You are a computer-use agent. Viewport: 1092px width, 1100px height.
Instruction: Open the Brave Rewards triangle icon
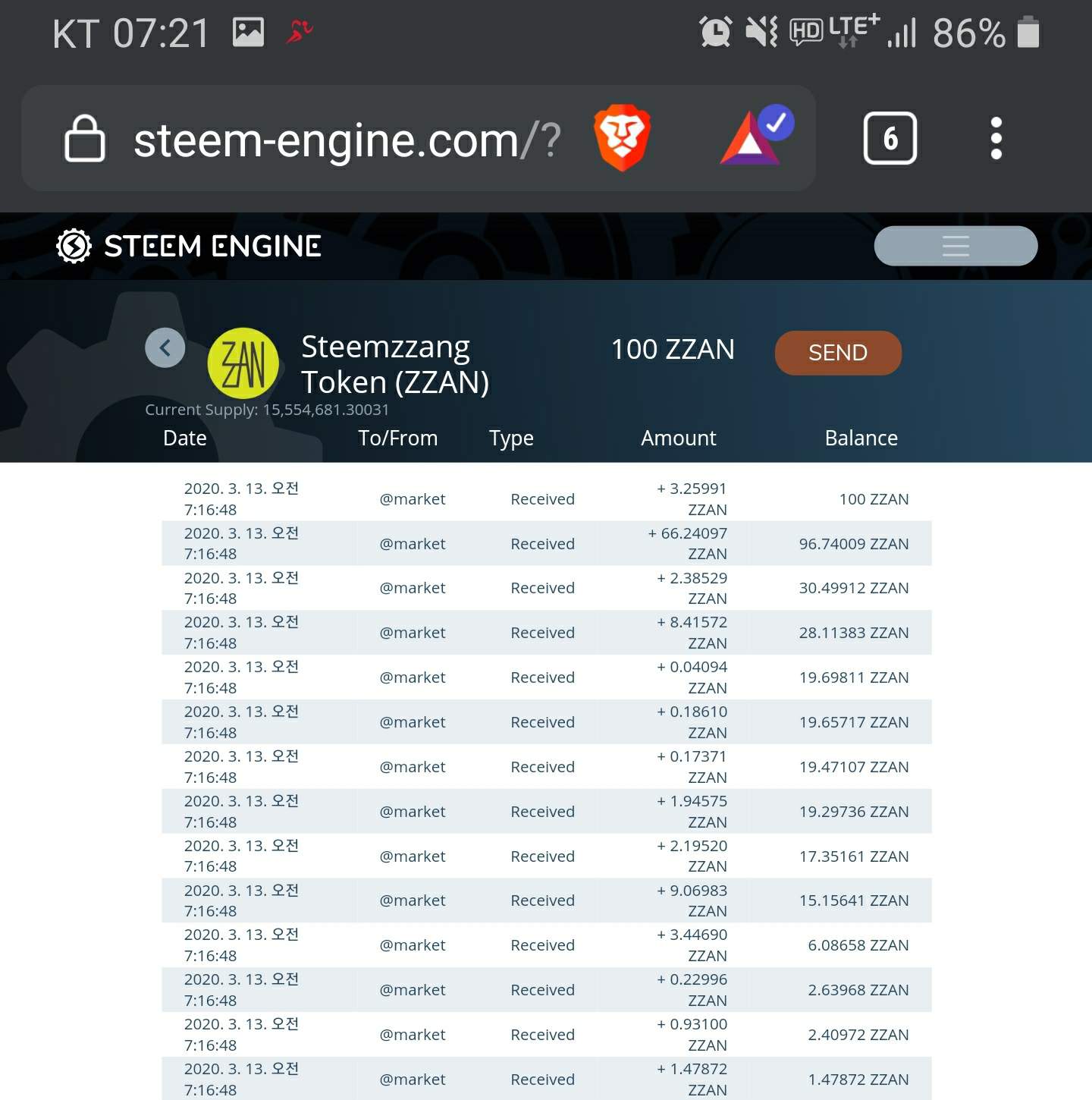coord(755,137)
